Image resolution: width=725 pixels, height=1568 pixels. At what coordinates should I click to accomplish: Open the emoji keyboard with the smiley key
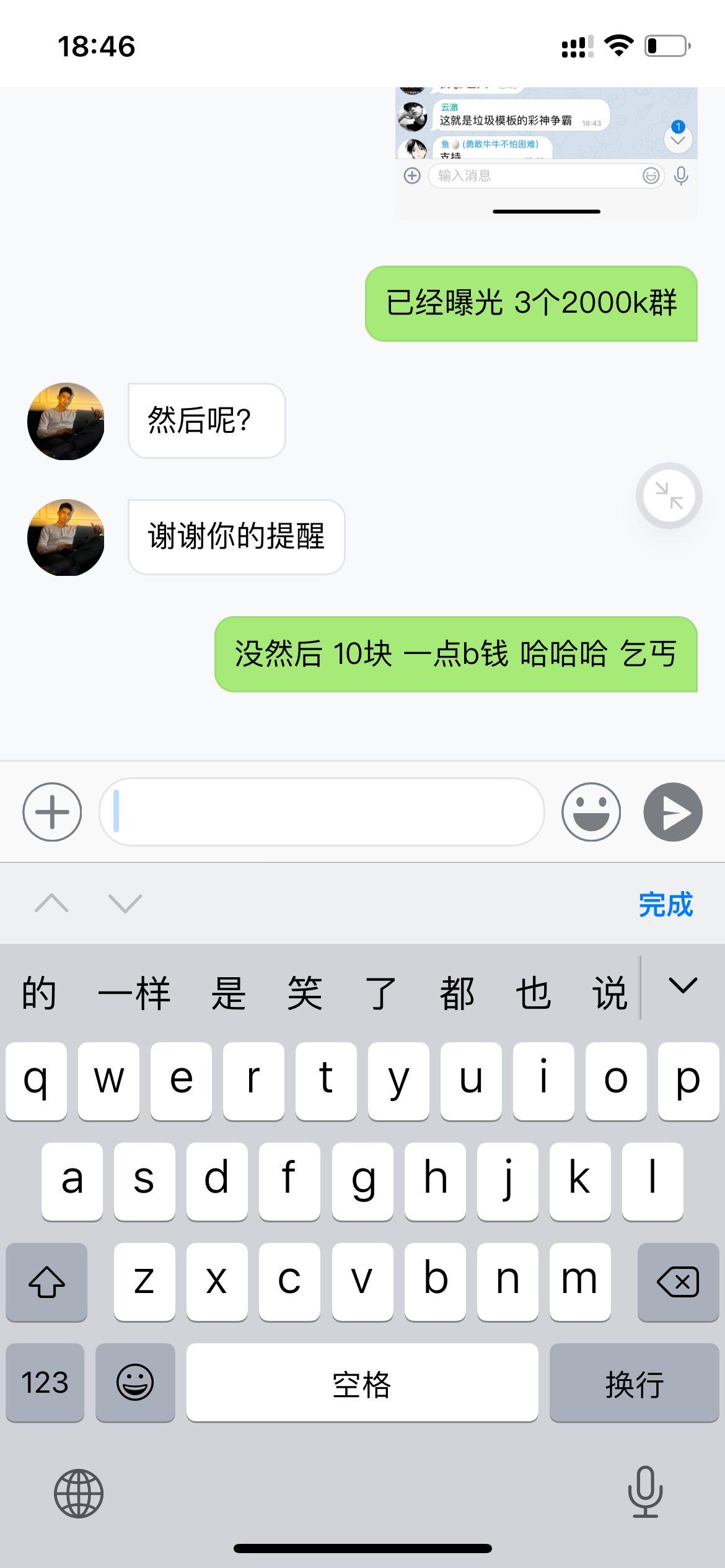[x=136, y=1383]
